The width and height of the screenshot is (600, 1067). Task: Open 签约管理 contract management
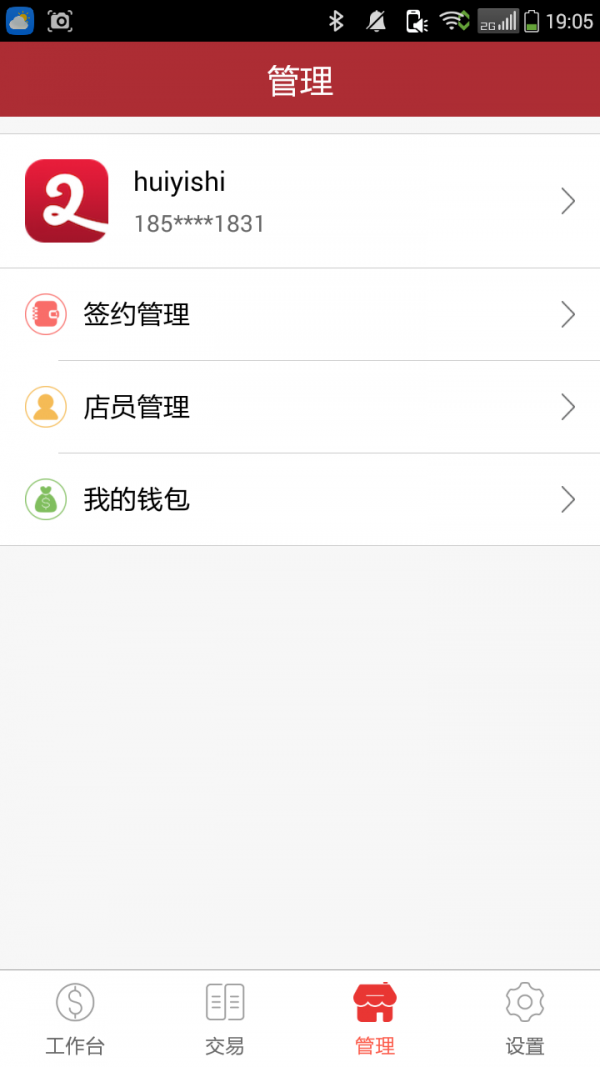300,315
